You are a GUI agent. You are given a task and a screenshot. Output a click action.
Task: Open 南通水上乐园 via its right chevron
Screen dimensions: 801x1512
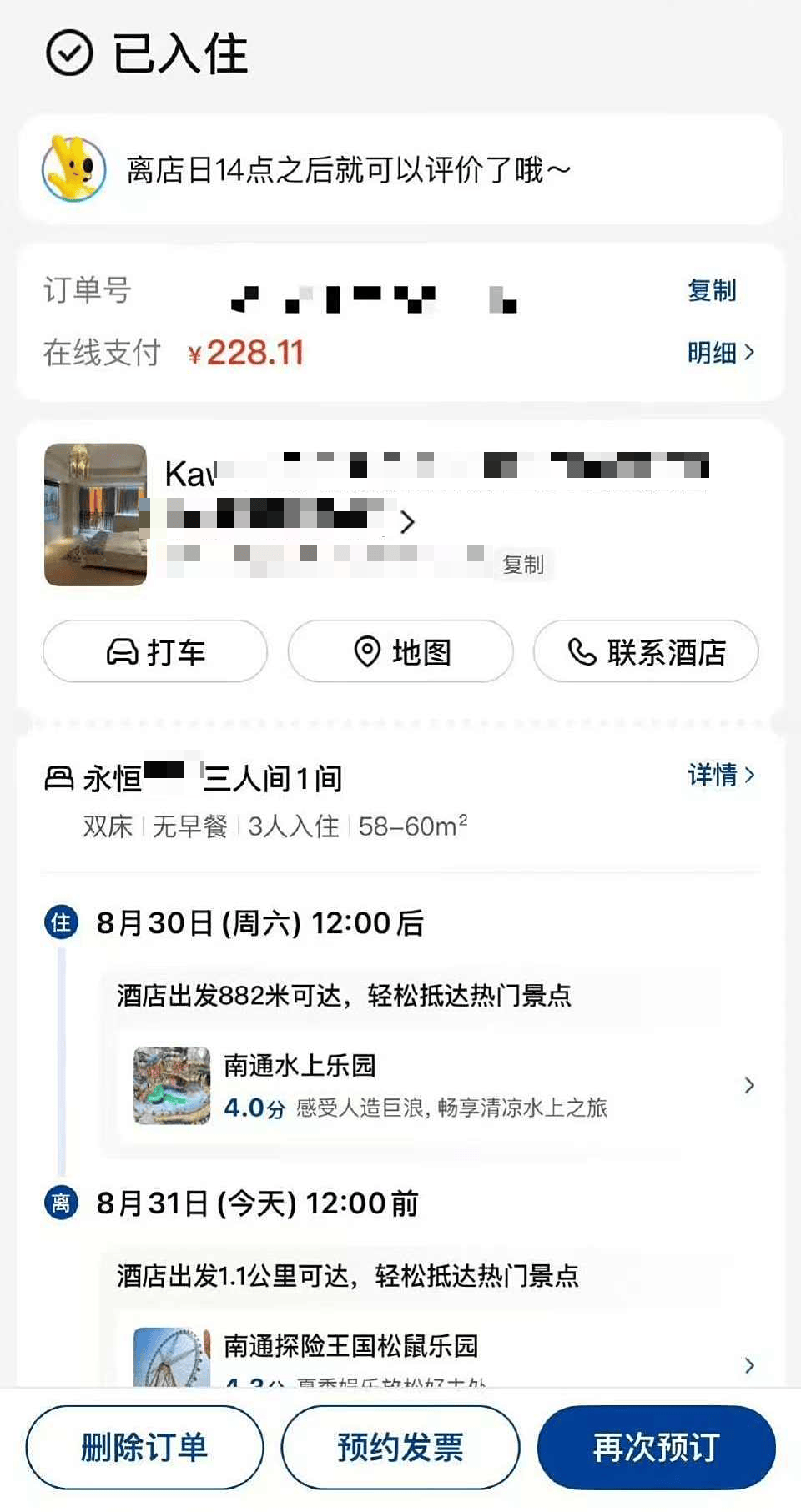pyautogui.click(x=748, y=1085)
